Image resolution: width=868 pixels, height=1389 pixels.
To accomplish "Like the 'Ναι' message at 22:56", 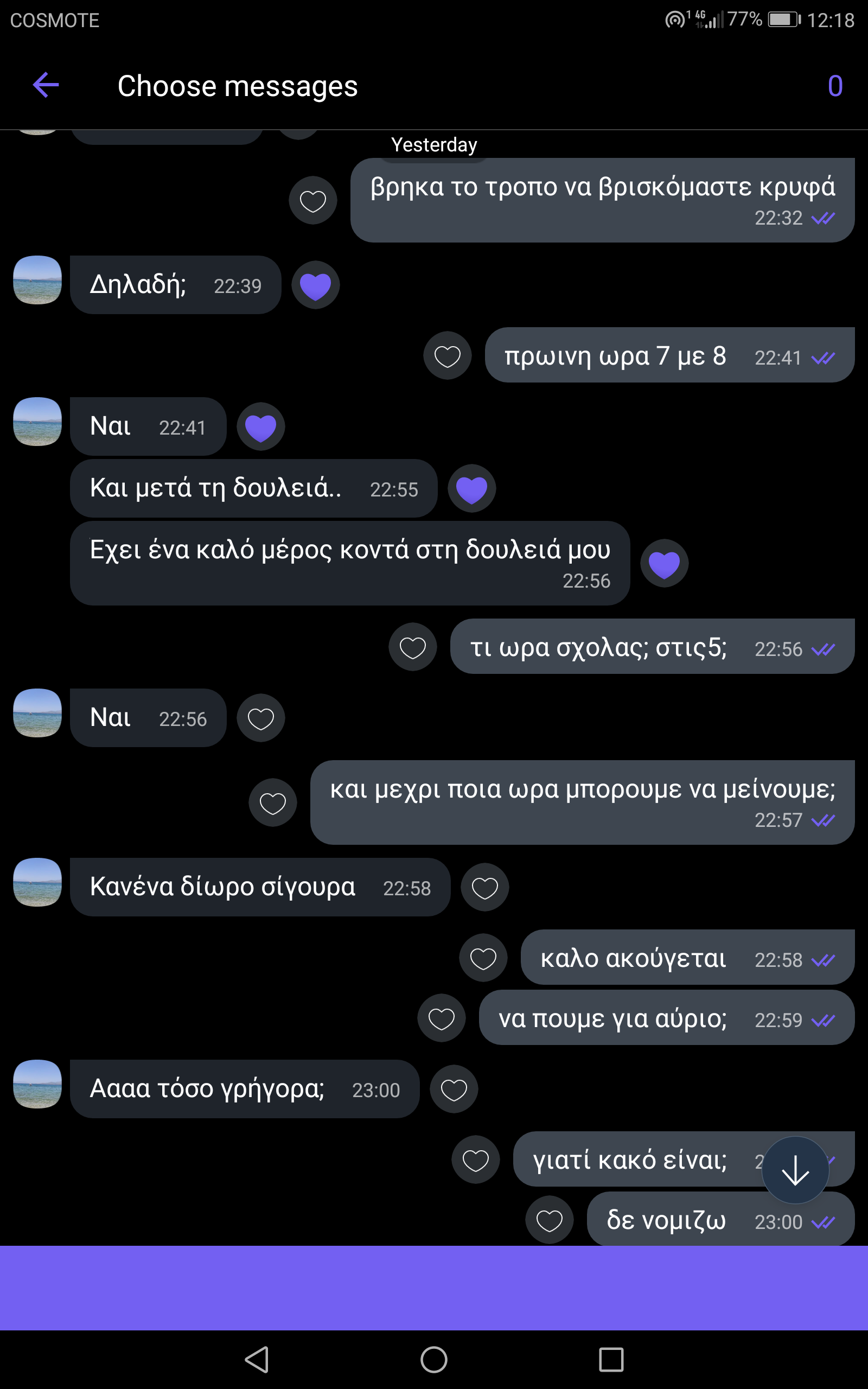I will point(260,718).
